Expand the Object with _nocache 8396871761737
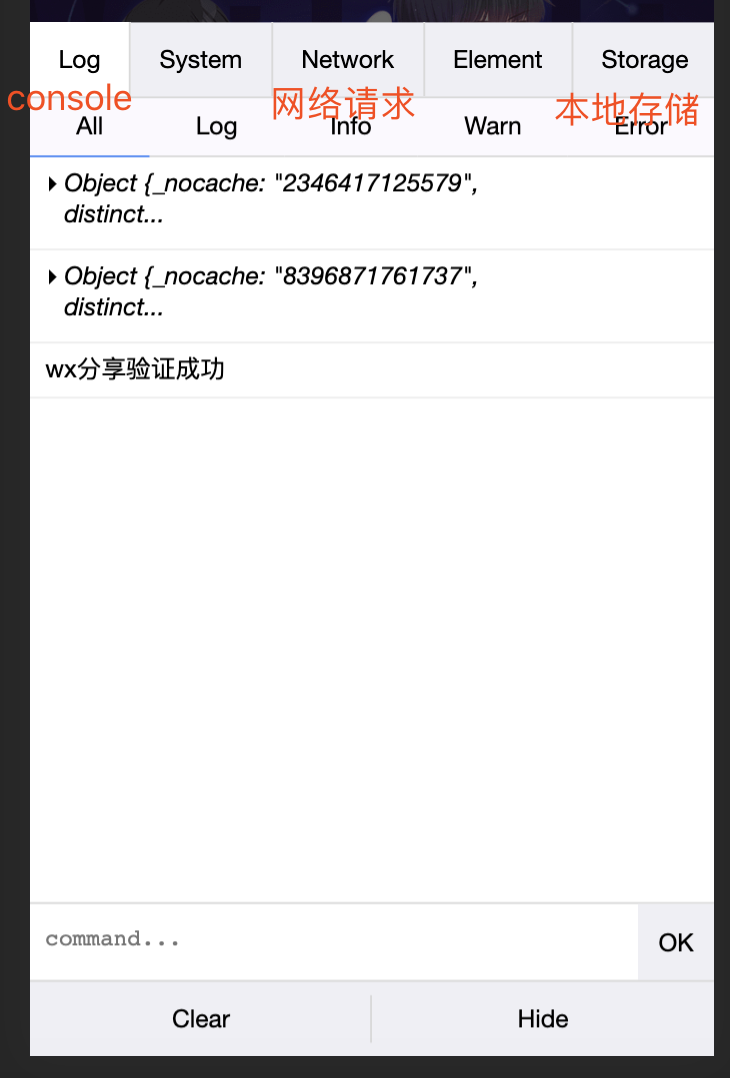 (52, 277)
